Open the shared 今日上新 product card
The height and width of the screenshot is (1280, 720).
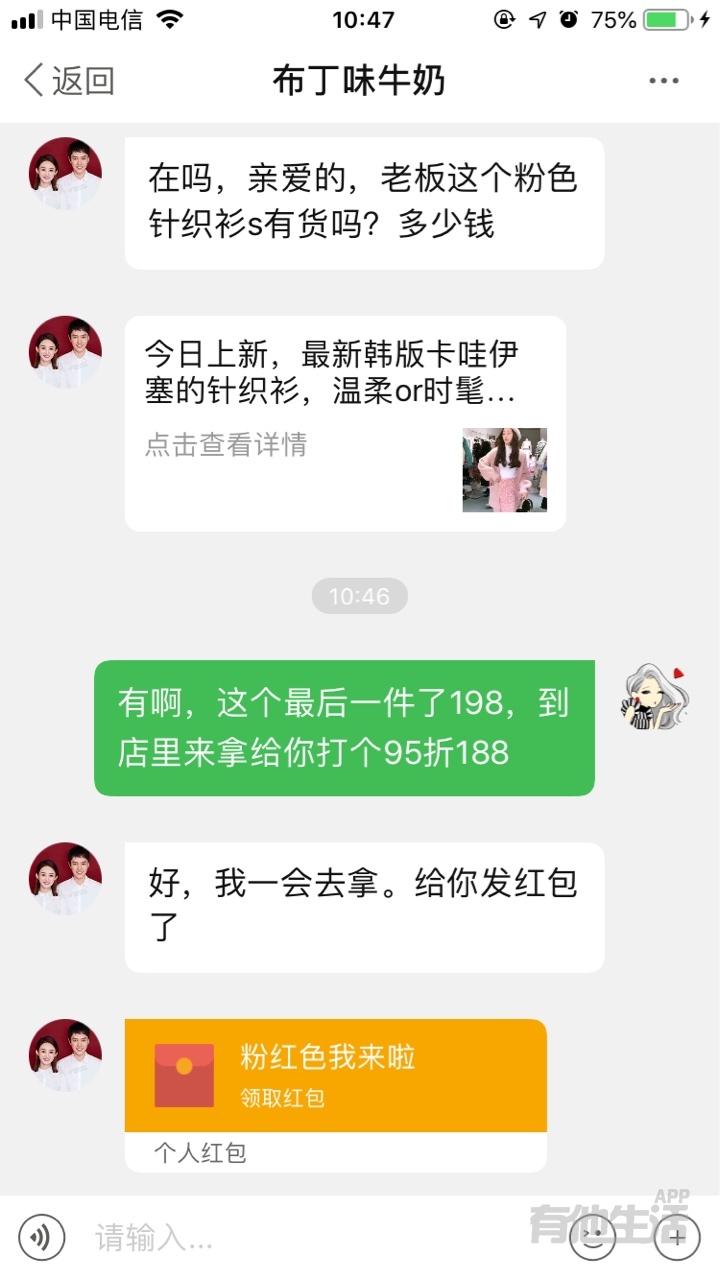click(x=345, y=423)
